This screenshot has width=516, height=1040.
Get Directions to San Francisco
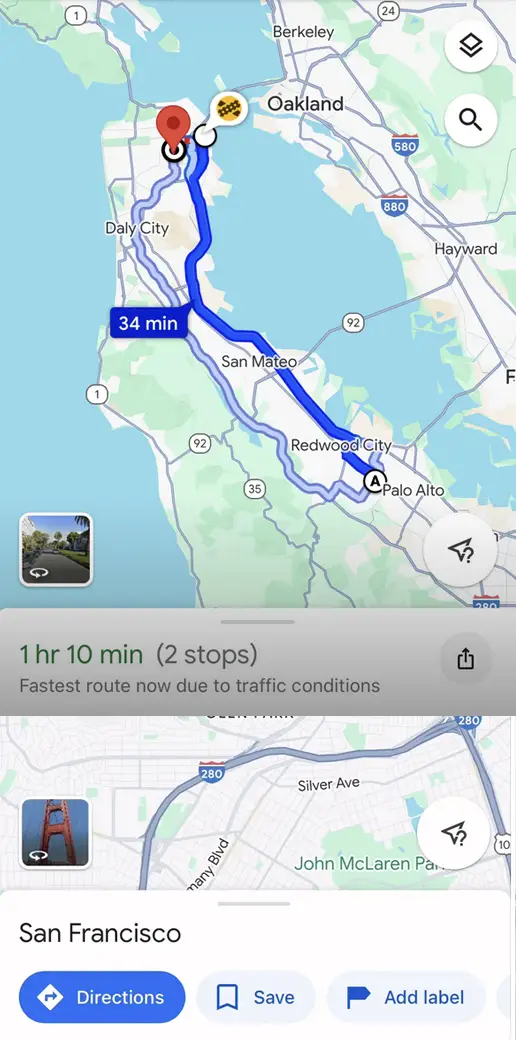point(102,997)
